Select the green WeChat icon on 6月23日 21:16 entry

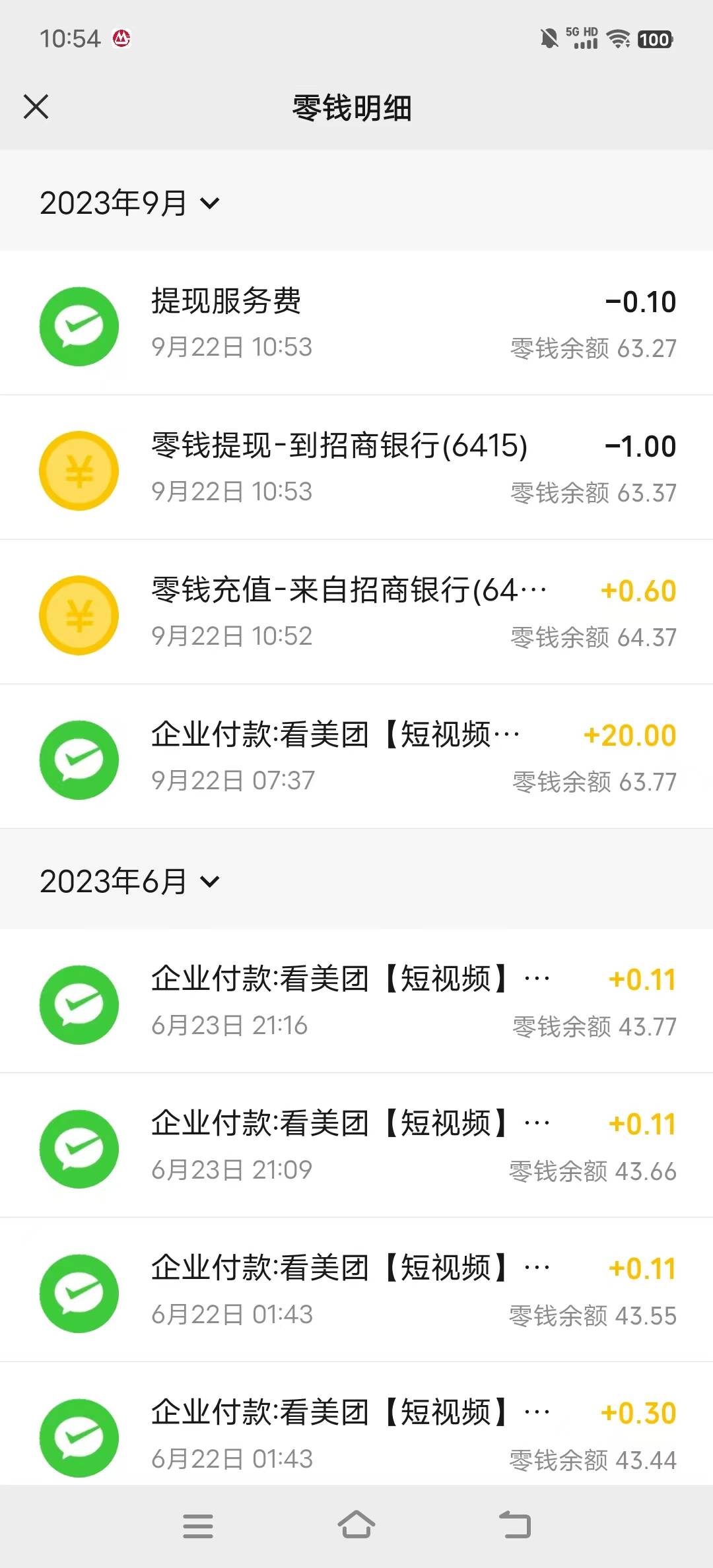click(79, 1004)
